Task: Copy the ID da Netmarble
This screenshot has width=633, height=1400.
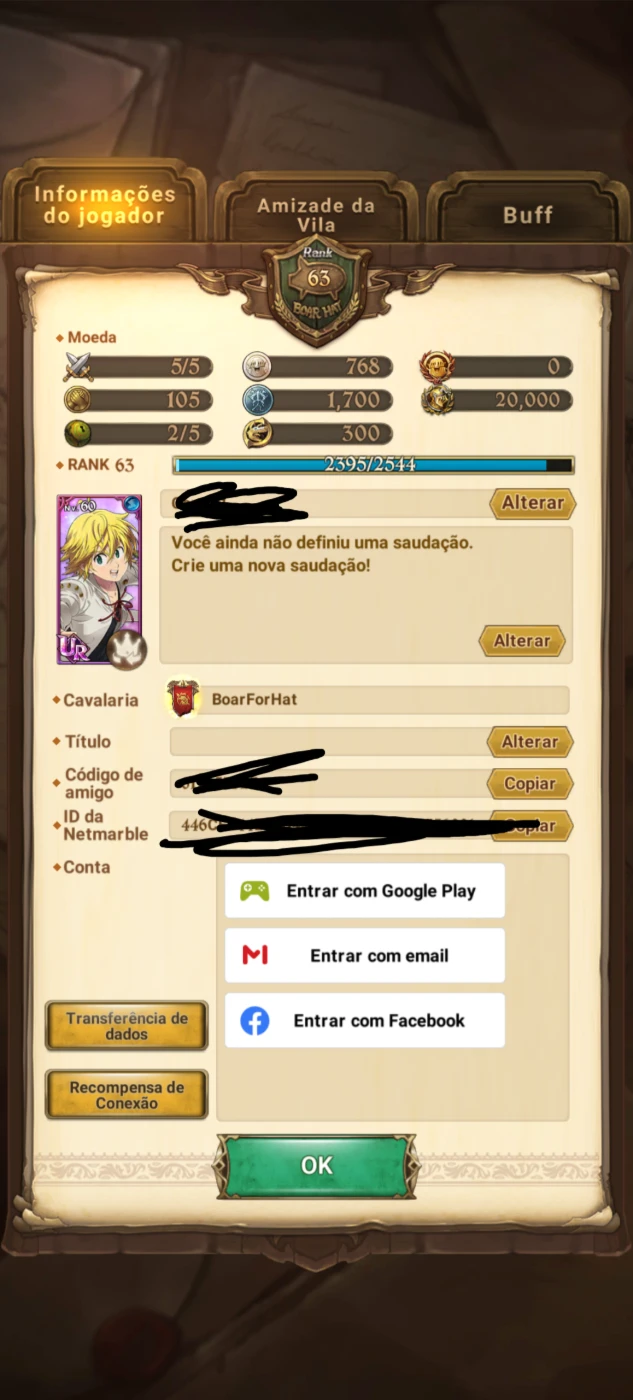Action: click(x=530, y=826)
